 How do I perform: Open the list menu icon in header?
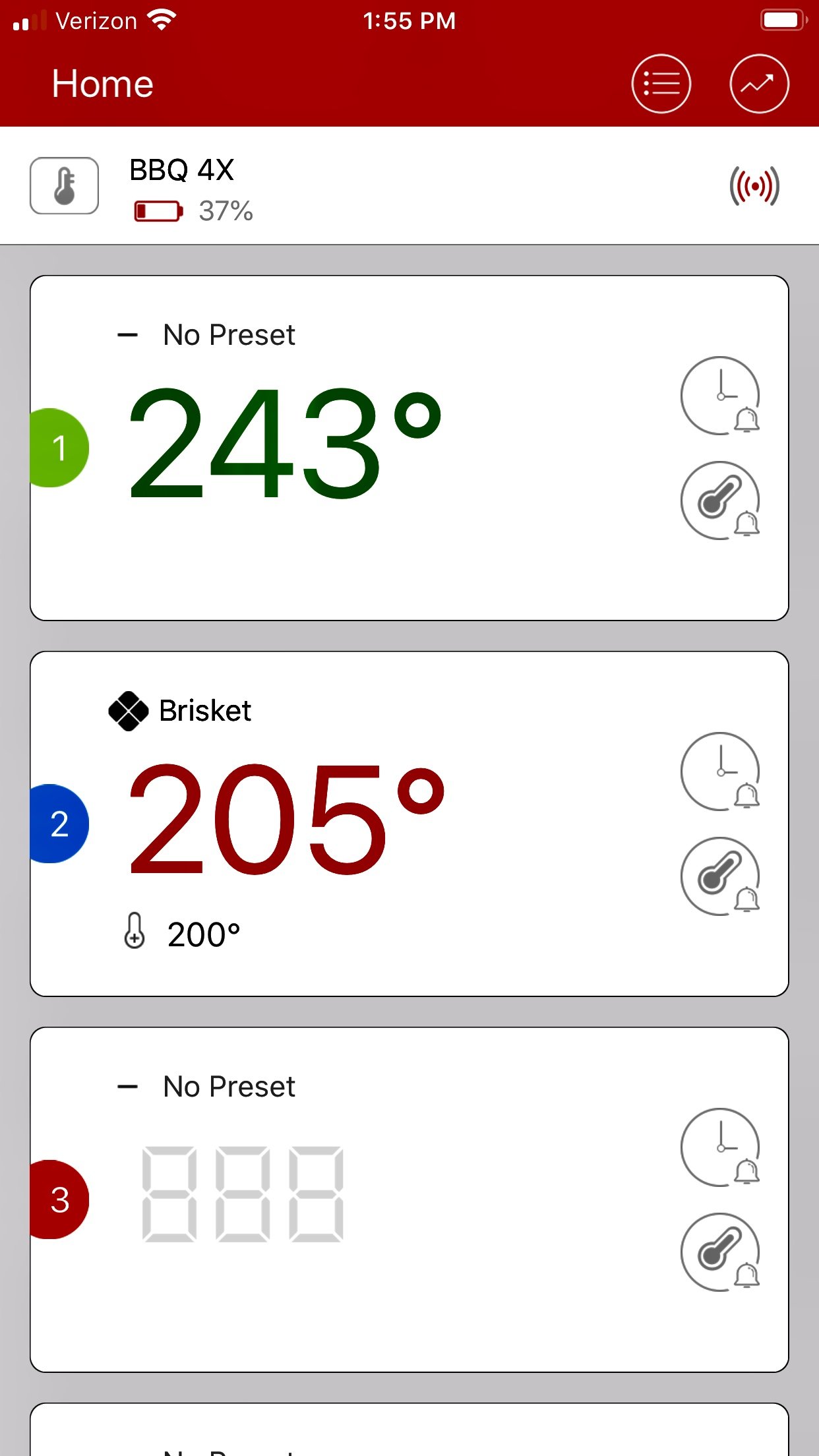661,84
